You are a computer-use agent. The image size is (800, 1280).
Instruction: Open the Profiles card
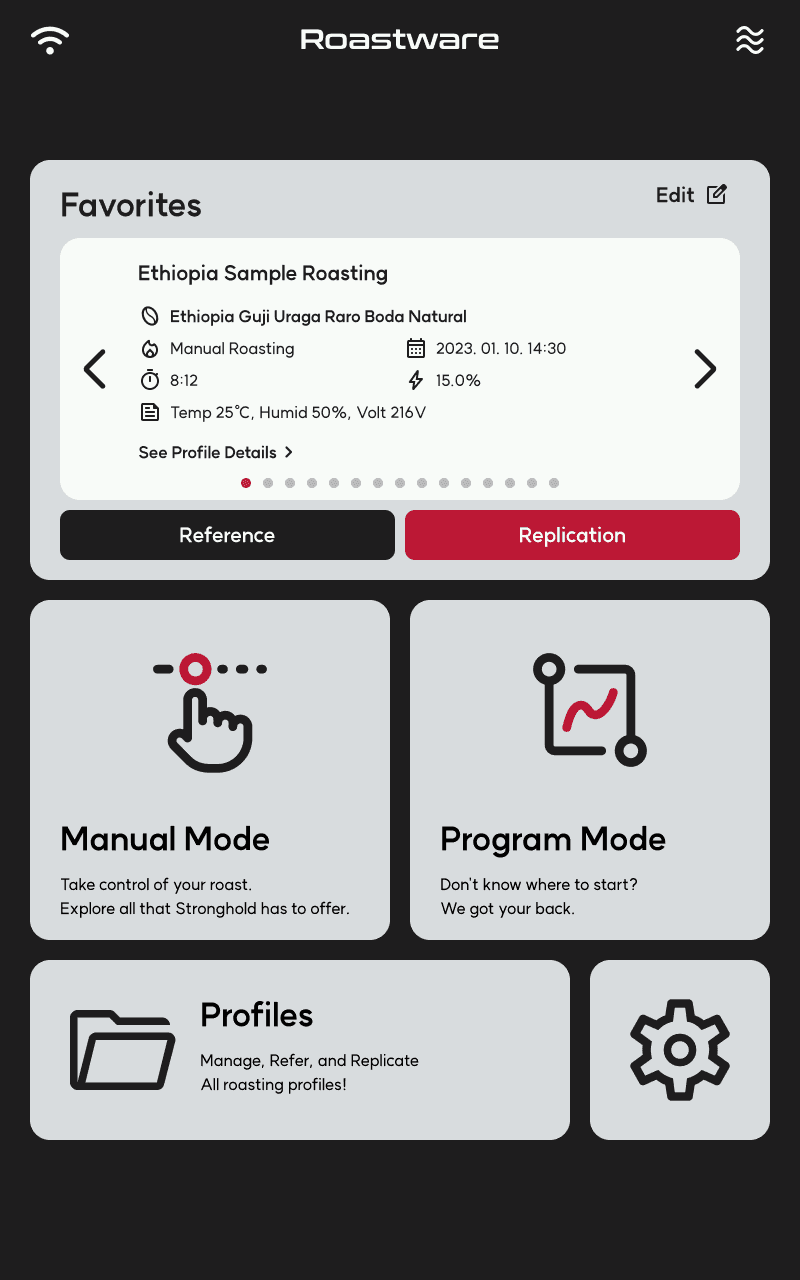click(x=300, y=1050)
